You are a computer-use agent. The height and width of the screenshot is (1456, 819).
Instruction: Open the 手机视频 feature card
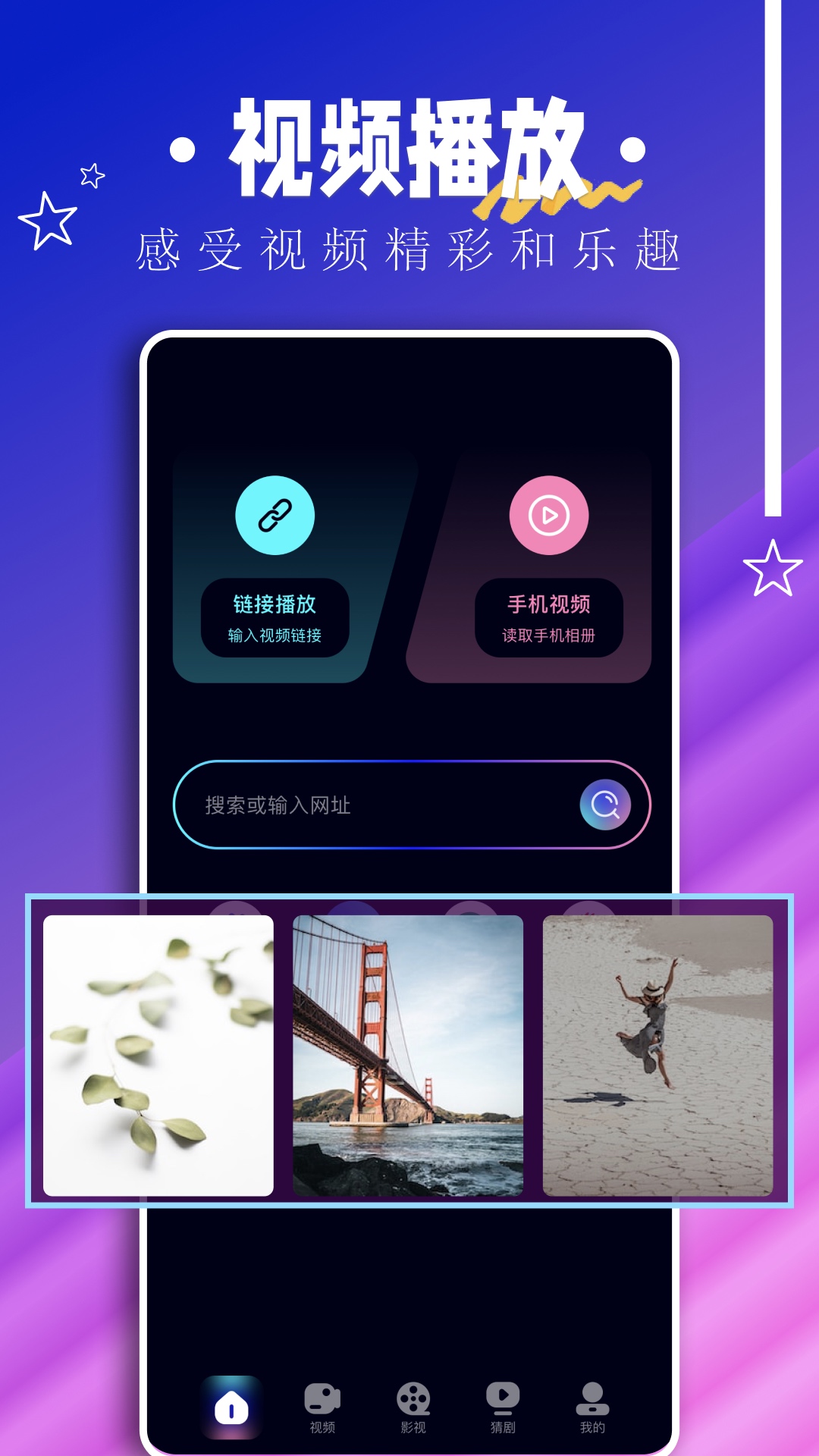tap(548, 565)
